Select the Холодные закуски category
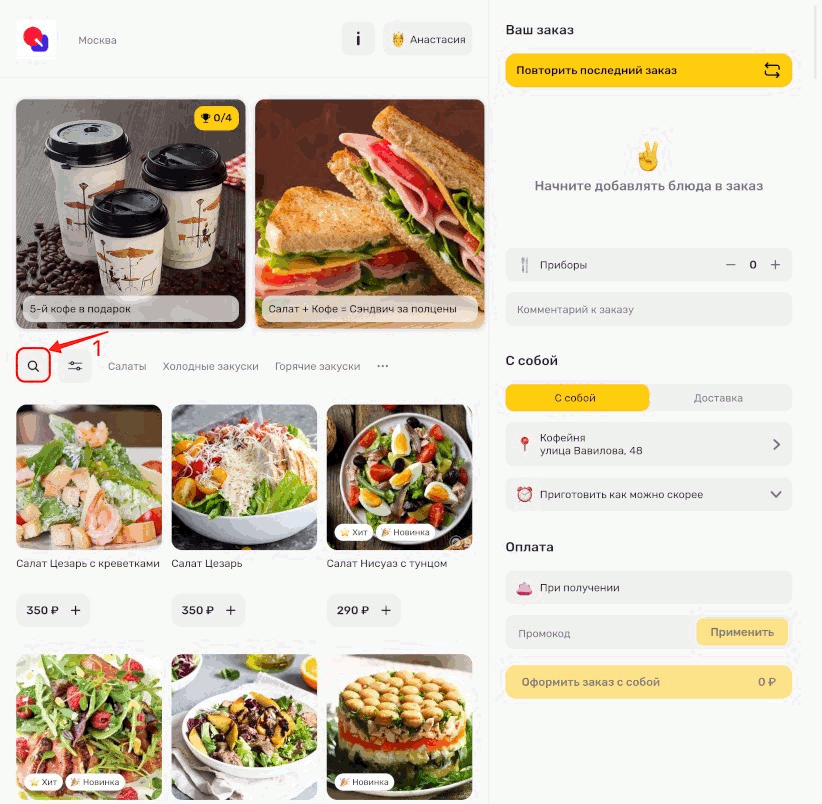Screen dimensions: 822x804 pos(210,367)
